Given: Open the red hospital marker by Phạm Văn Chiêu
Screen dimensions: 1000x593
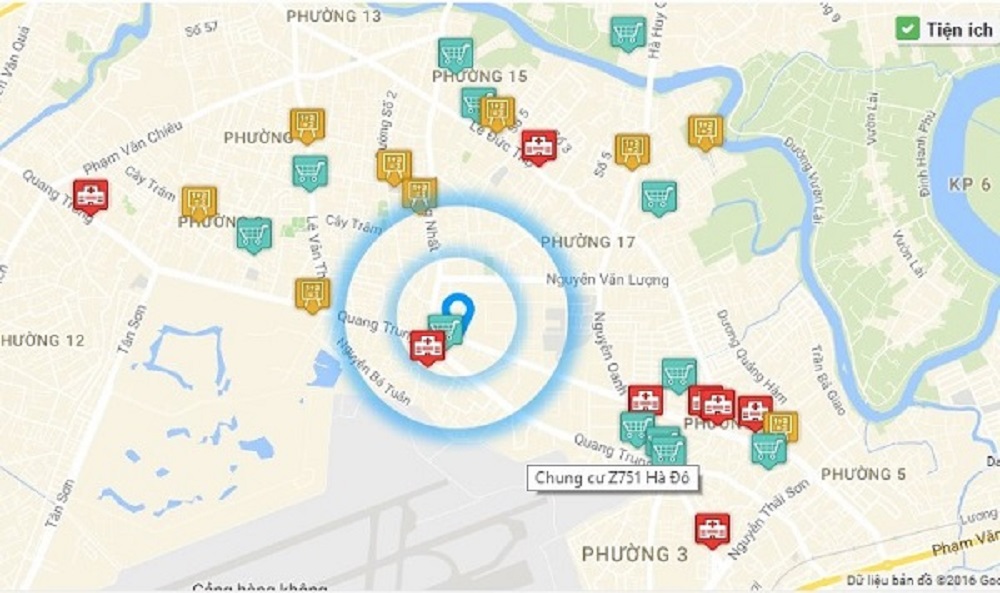Looking at the screenshot, I should (x=91, y=195).
